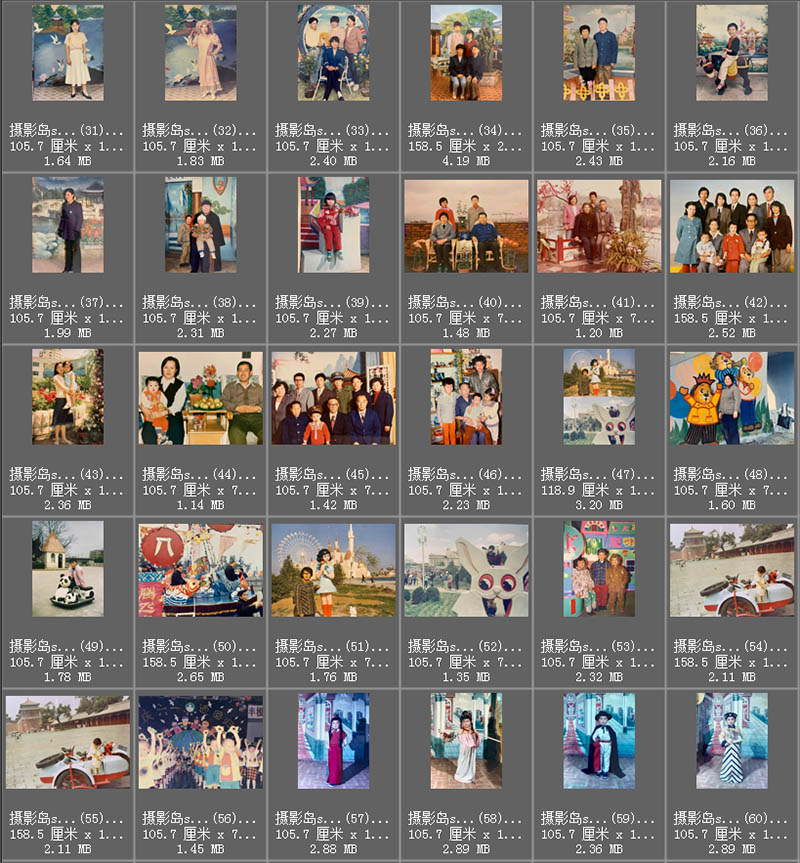
Task: Open the red dress girl photo (57)
Action: tap(333, 741)
